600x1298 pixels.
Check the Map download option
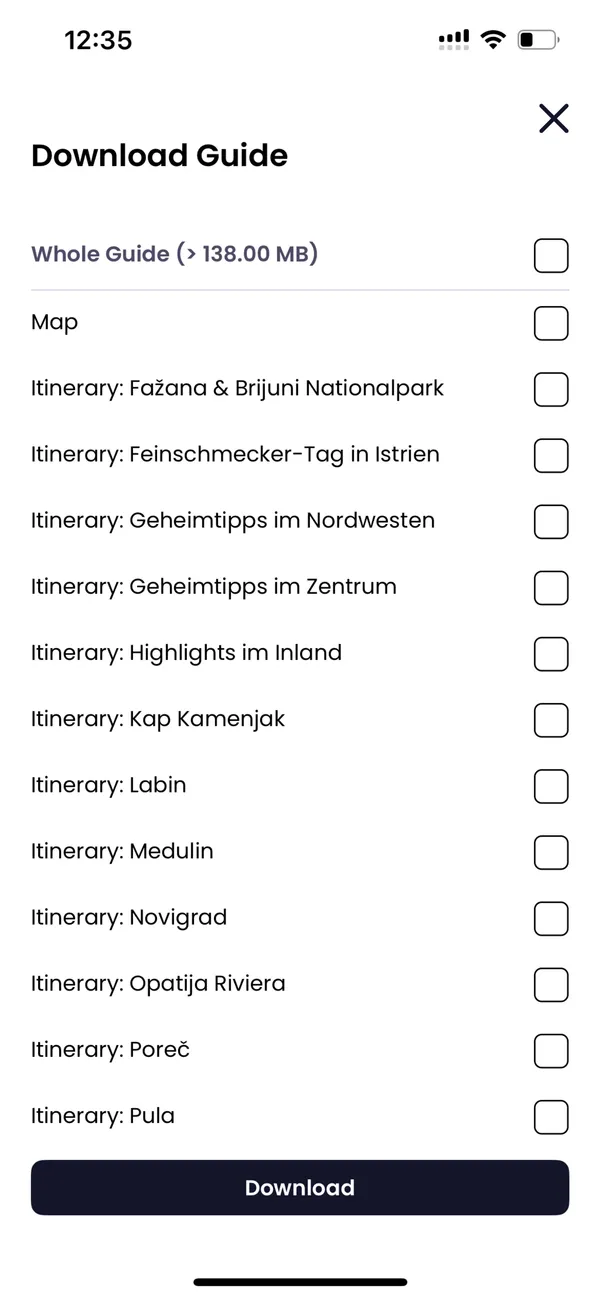tap(551, 323)
